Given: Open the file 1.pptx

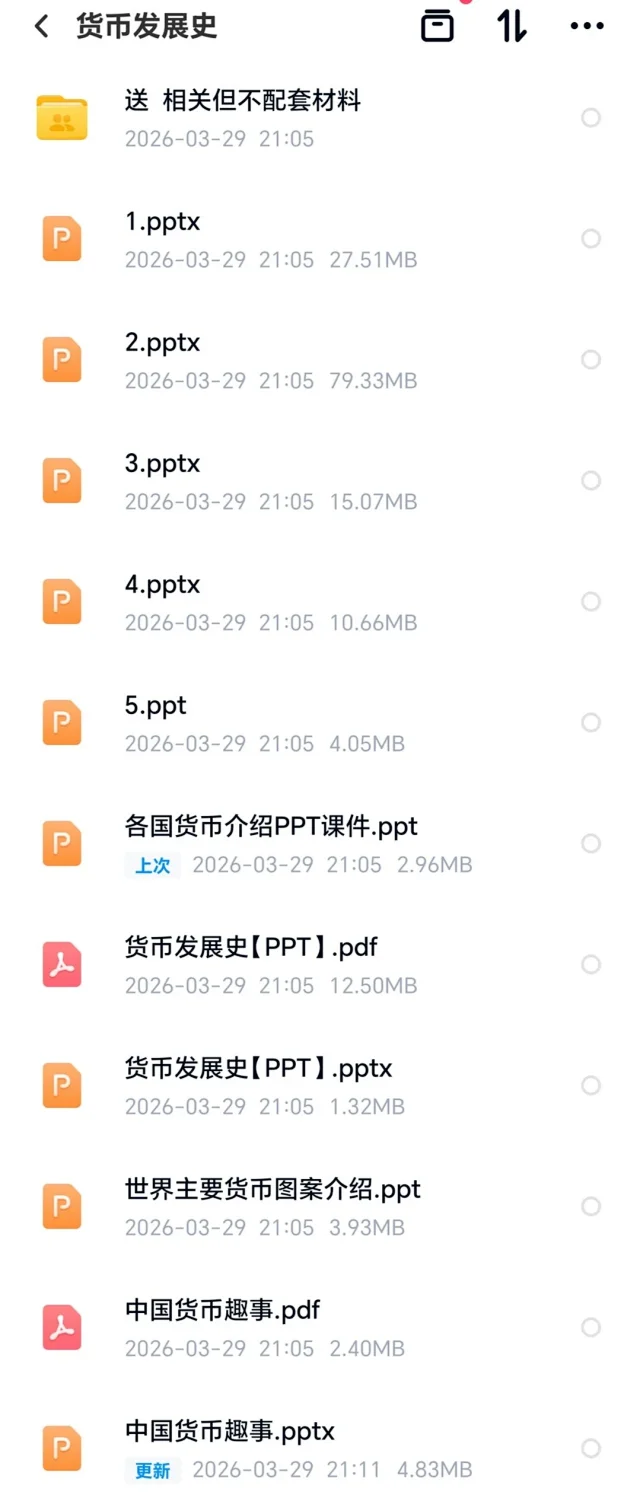Looking at the screenshot, I should 162,222.
